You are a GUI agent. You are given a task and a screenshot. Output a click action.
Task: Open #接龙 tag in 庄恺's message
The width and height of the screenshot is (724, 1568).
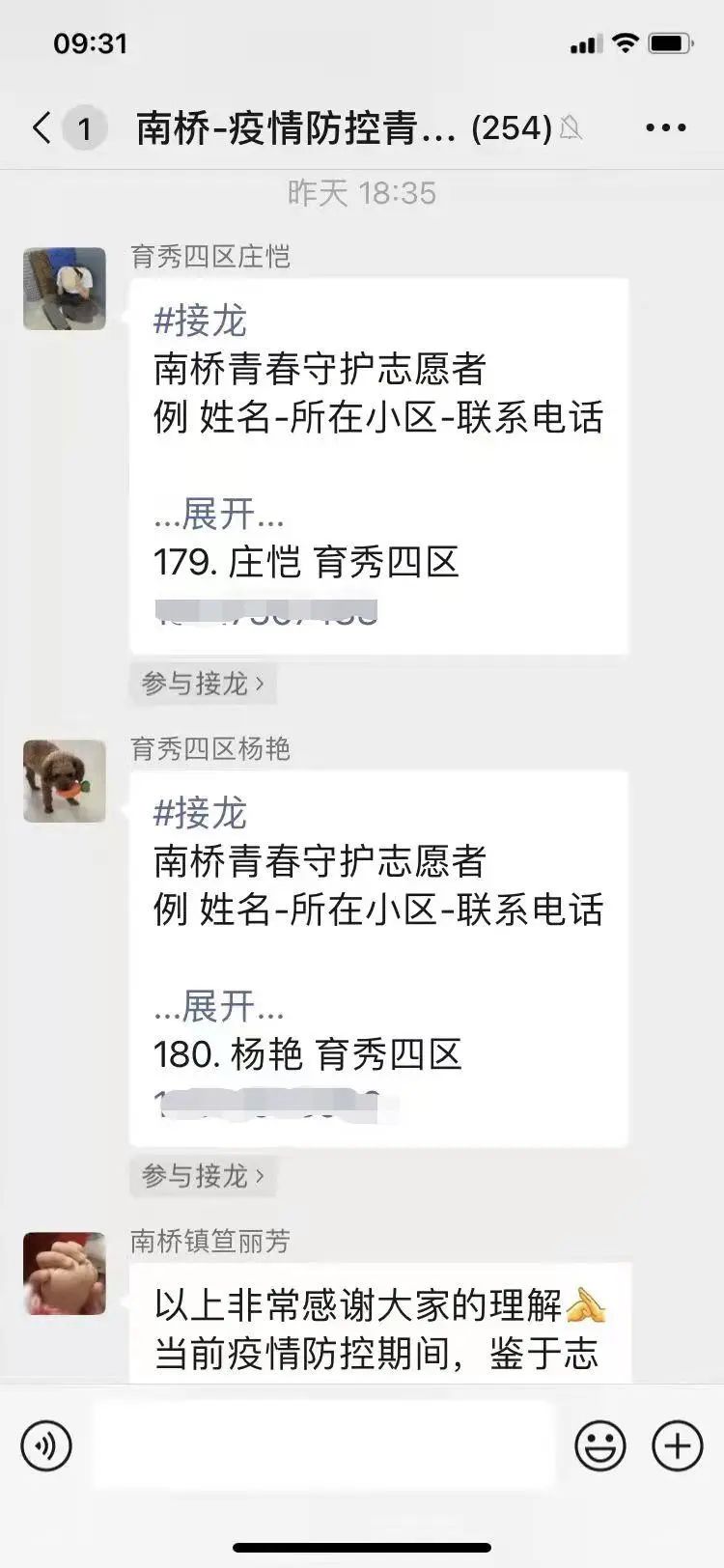201,321
